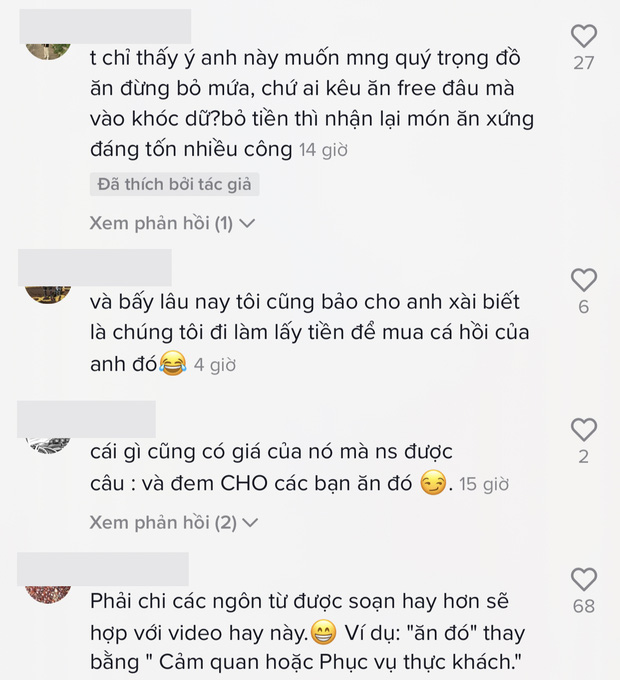Viewport: 620px width, 680px height.
Task: Like the comment about mua cá hồi
Action: tap(583, 280)
